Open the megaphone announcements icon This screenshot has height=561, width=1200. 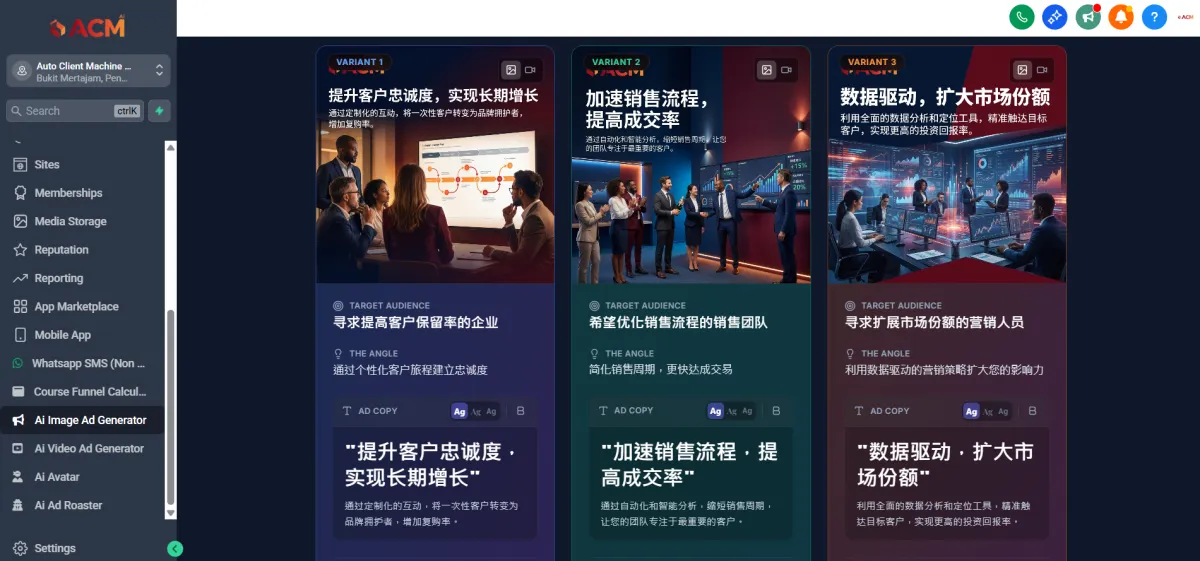(1088, 16)
